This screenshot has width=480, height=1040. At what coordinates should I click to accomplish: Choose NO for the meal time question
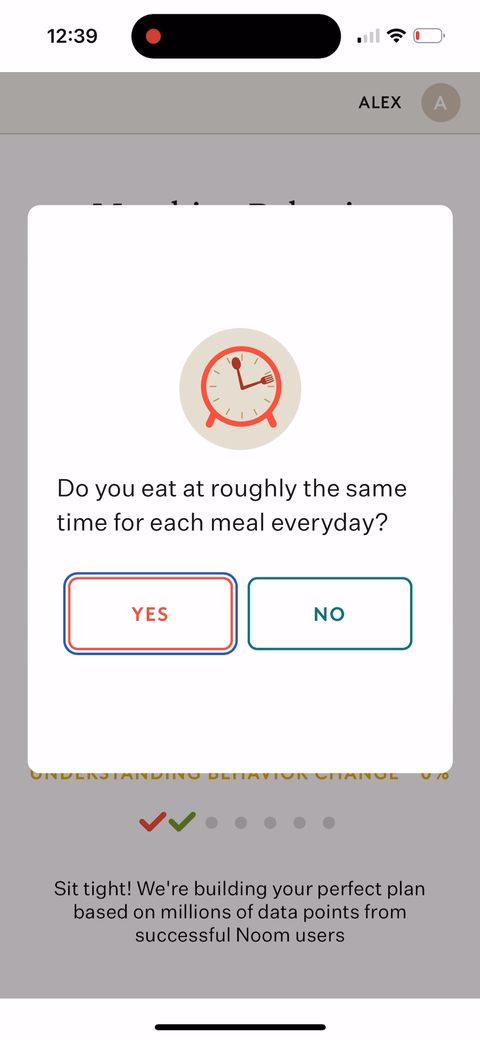(330, 614)
